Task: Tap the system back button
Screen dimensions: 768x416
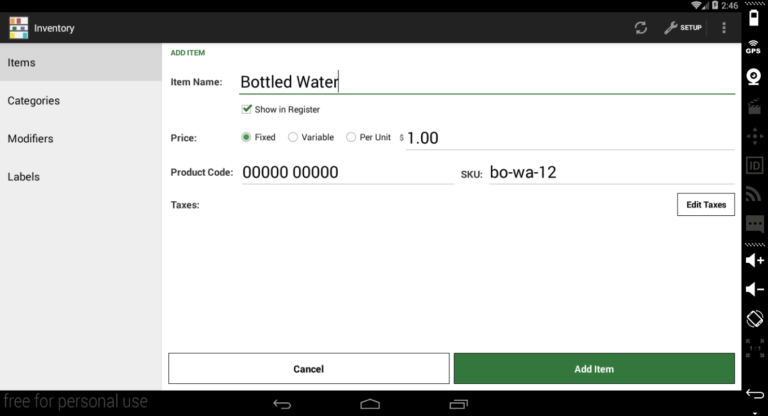Action: pos(282,404)
